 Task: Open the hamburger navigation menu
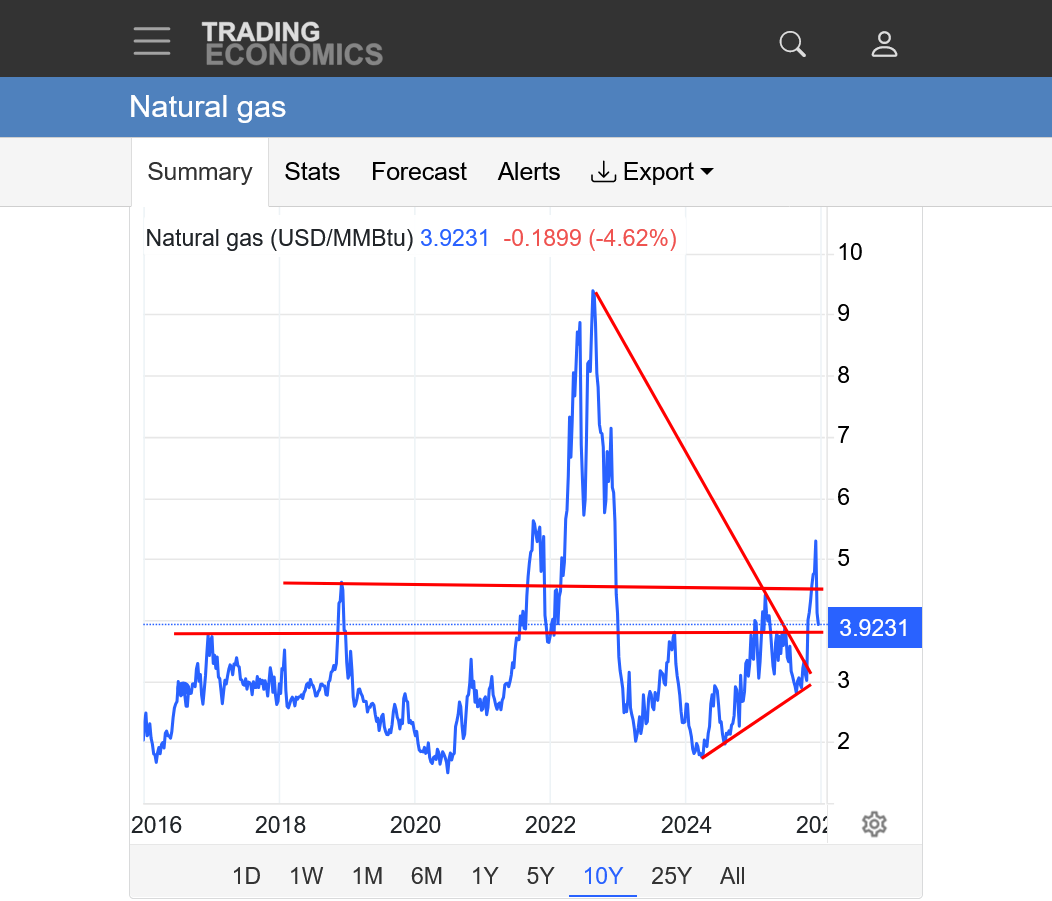[x=152, y=41]
